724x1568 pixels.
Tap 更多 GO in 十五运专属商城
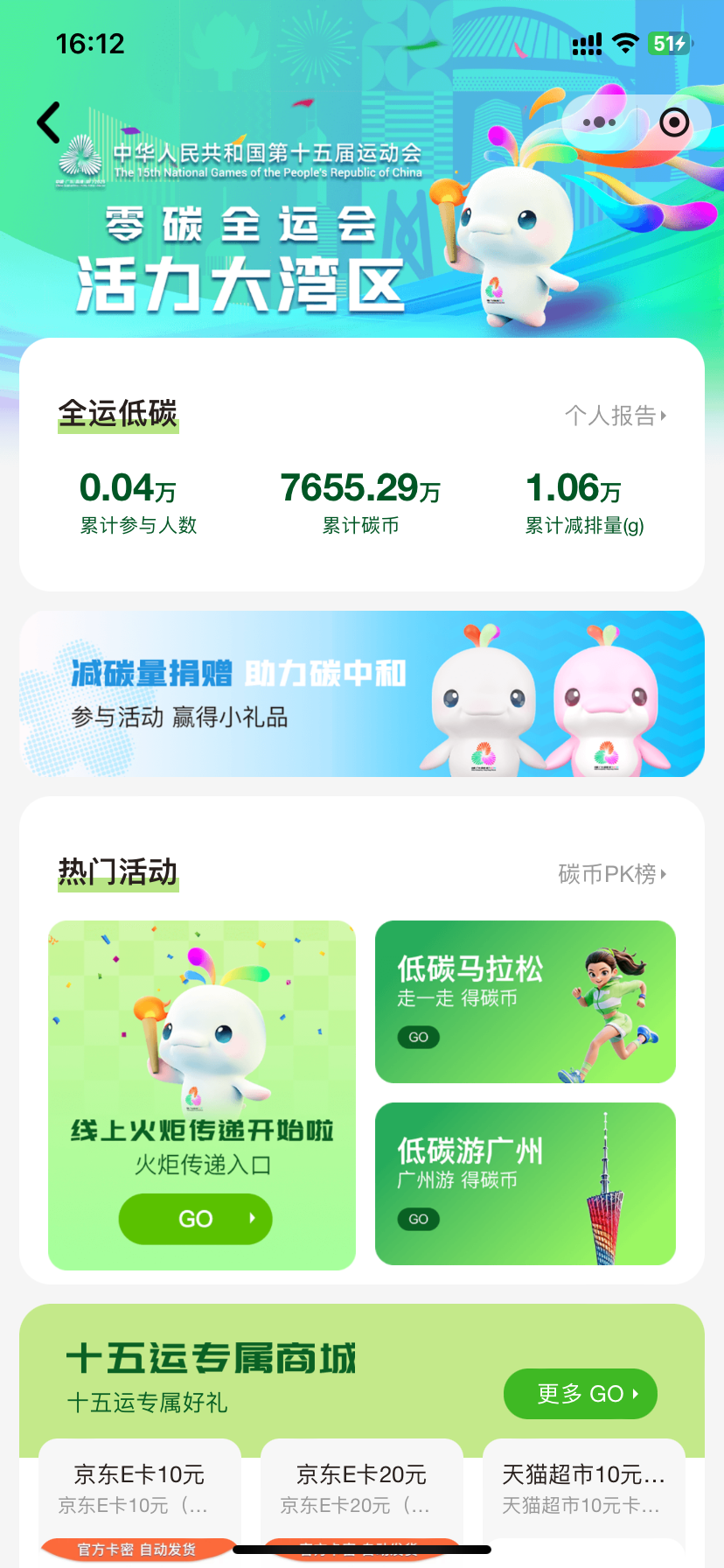(x=580, y=1394)
